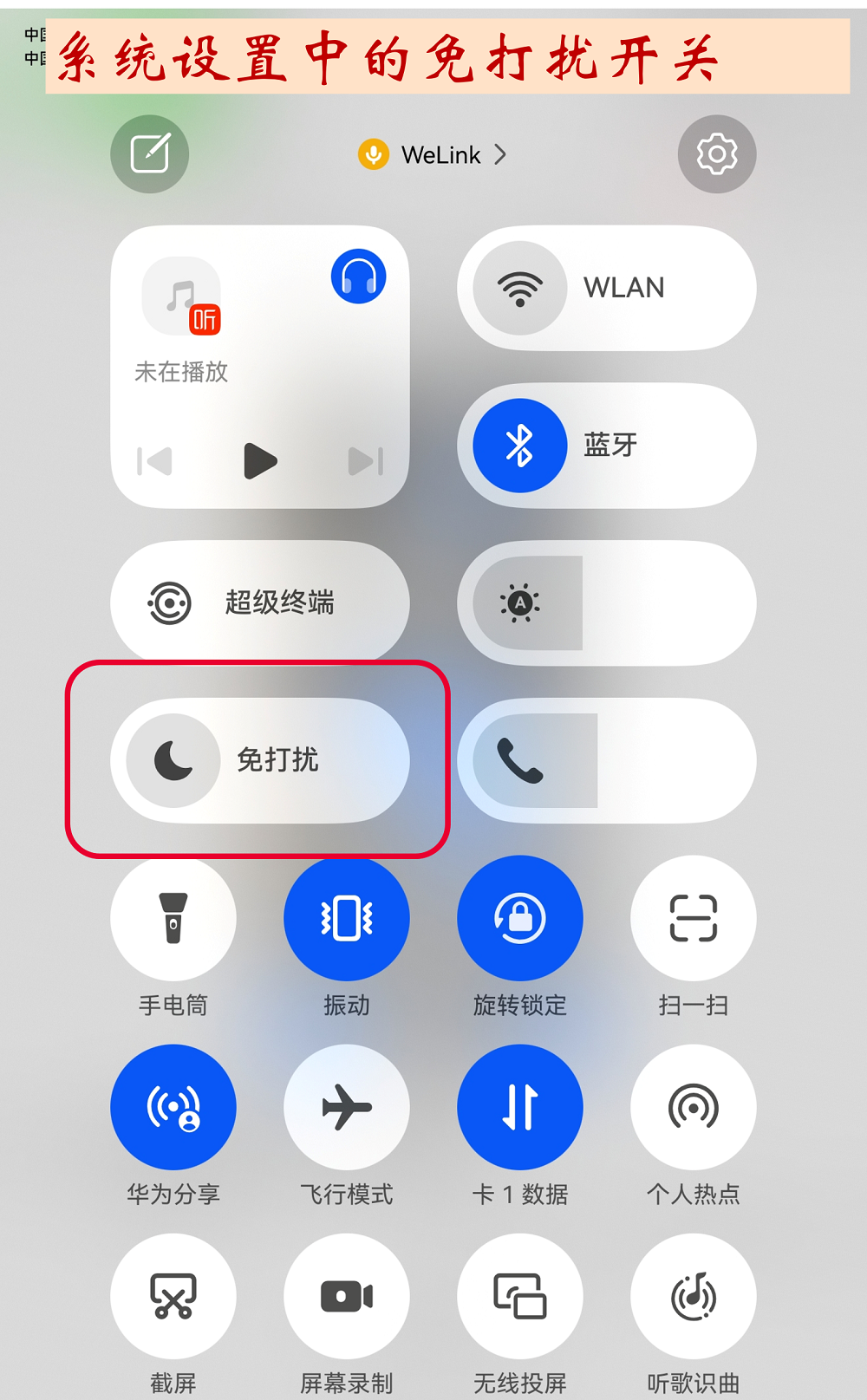
Task: Turn off SIM 1 mobile data
Action: (x=520, y=1107)
